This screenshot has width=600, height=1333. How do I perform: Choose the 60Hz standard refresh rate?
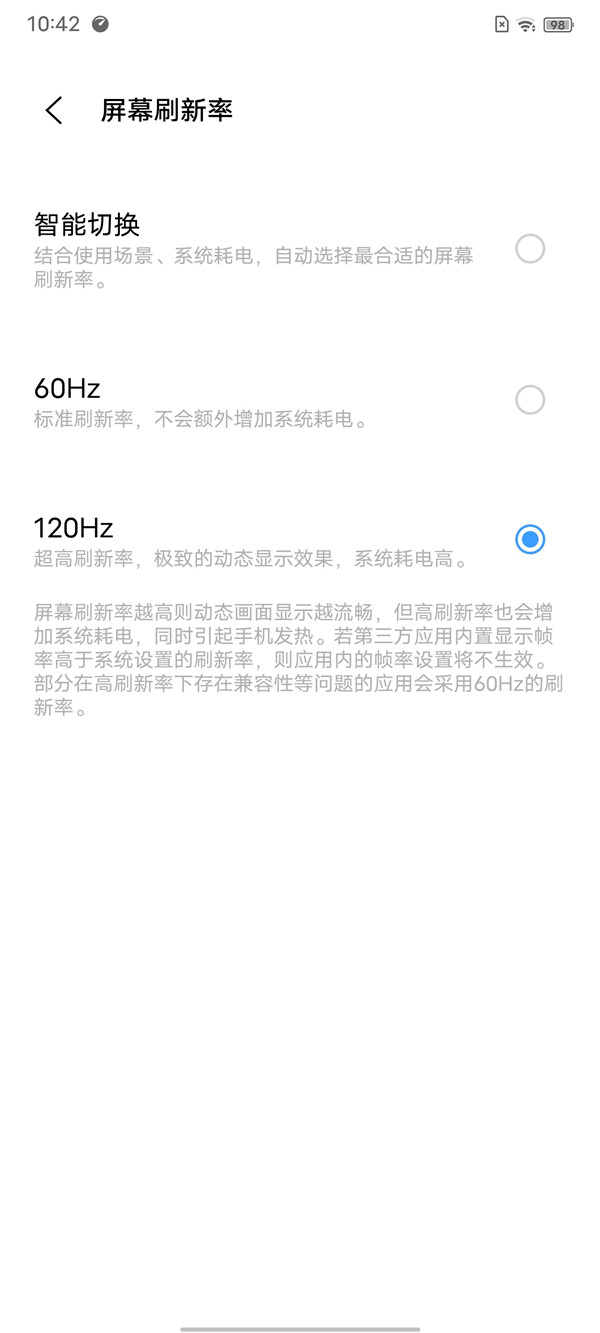tap(529, 400)
